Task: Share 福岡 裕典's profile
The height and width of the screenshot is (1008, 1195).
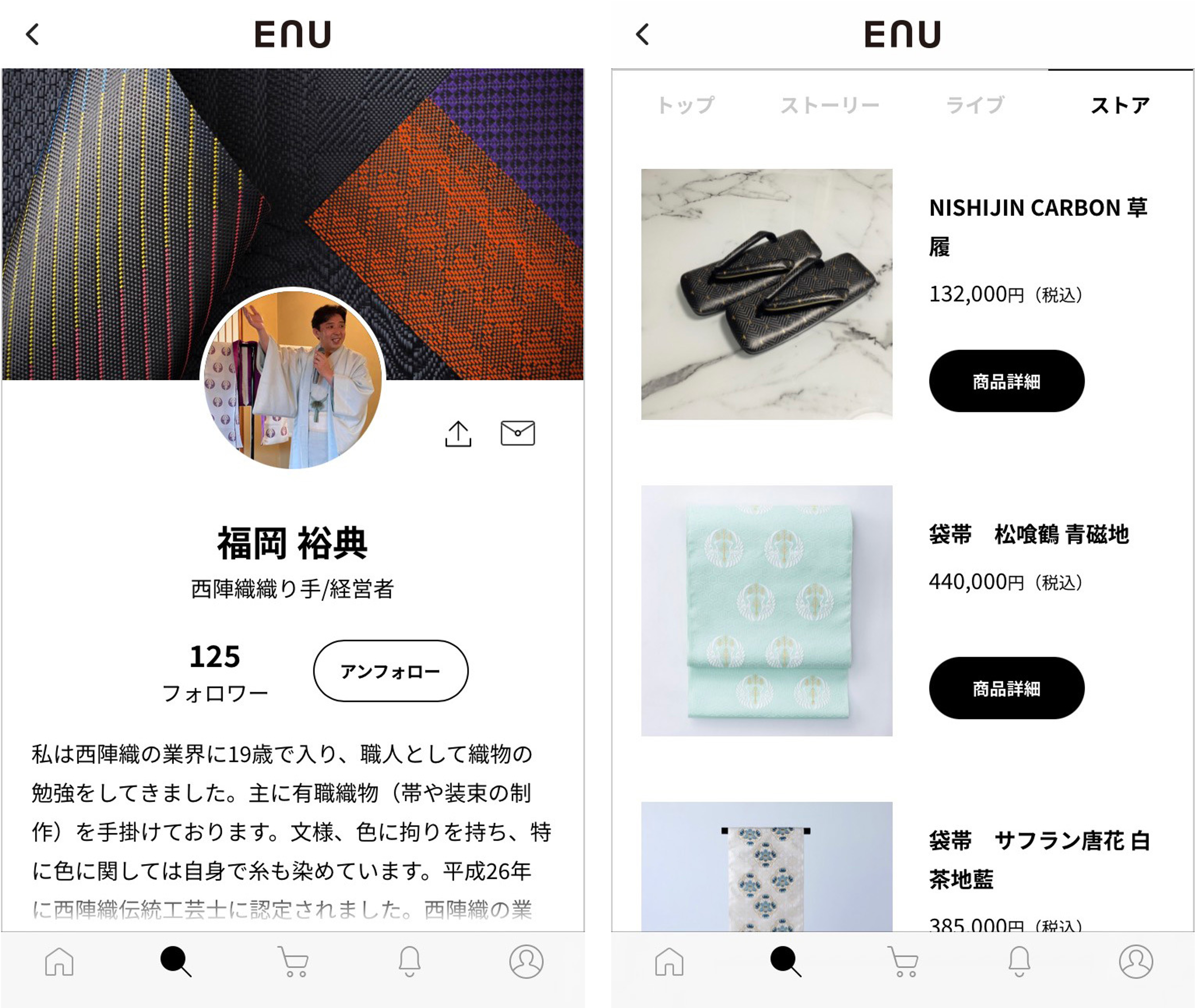Action: click(x=458, y=434)
